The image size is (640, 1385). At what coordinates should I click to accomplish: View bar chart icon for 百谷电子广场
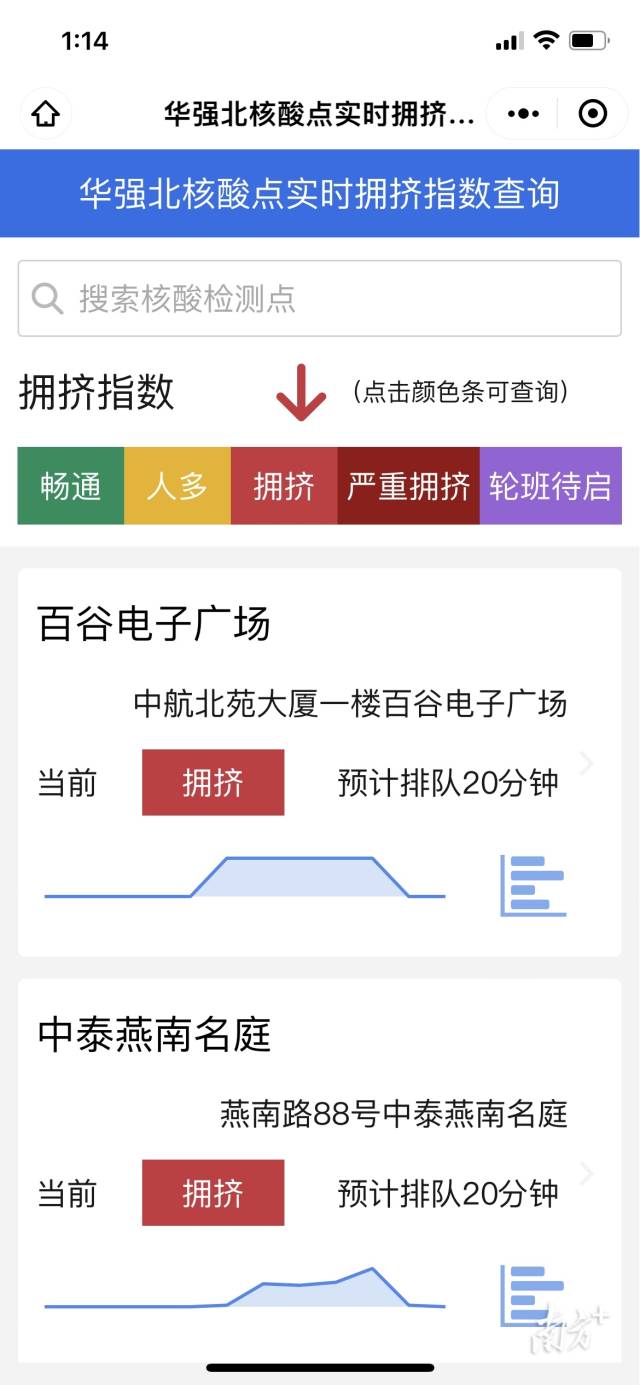coord(533,885)
